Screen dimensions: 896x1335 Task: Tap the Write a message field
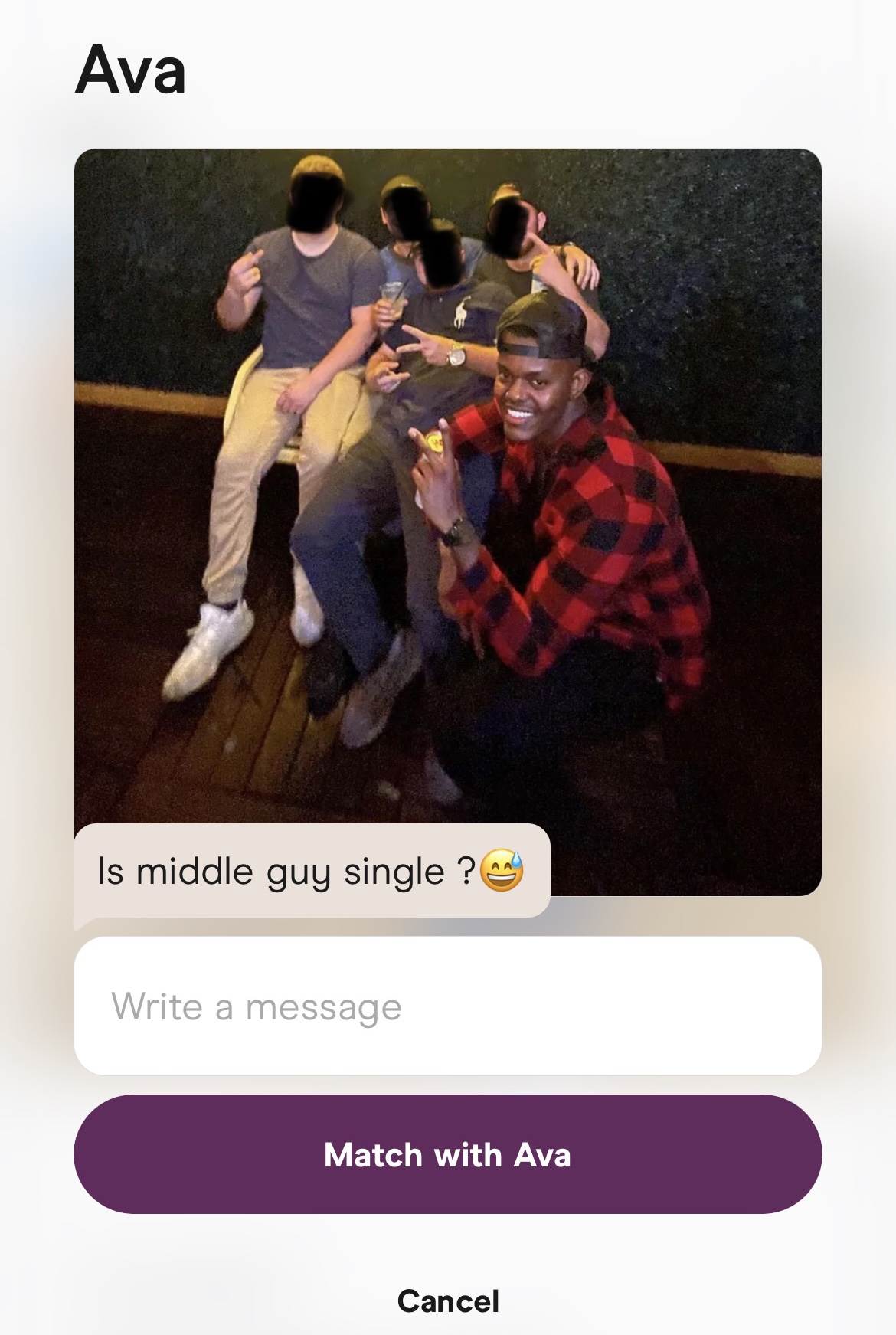(x=447, y=1006)
